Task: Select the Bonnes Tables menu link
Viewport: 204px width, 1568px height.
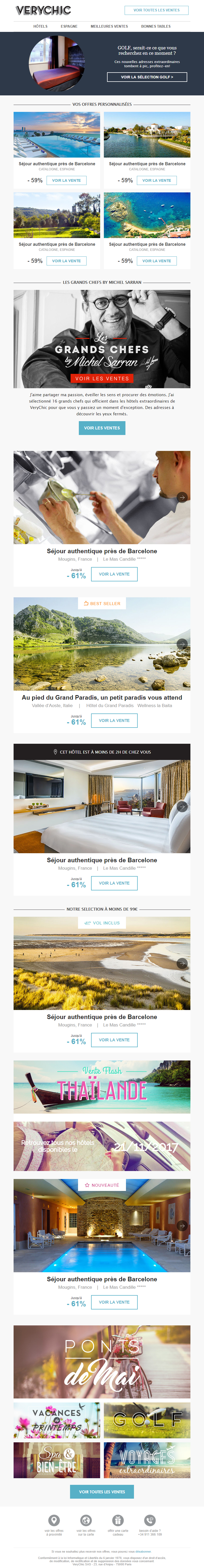Action: click(x=156, y=26)
